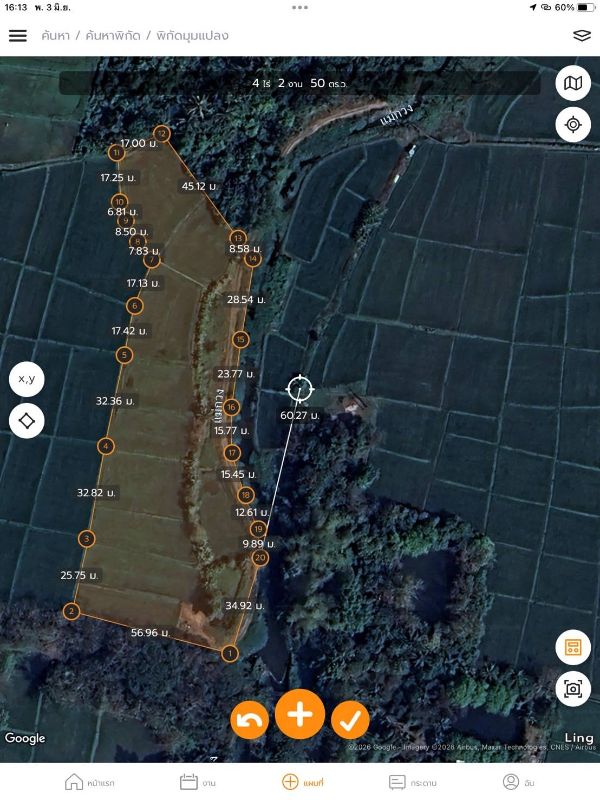Tap the diamond-shaped button on the left
Image resolution: width=600 pixels, height=800 pixels.
click(x=27, y=421)
